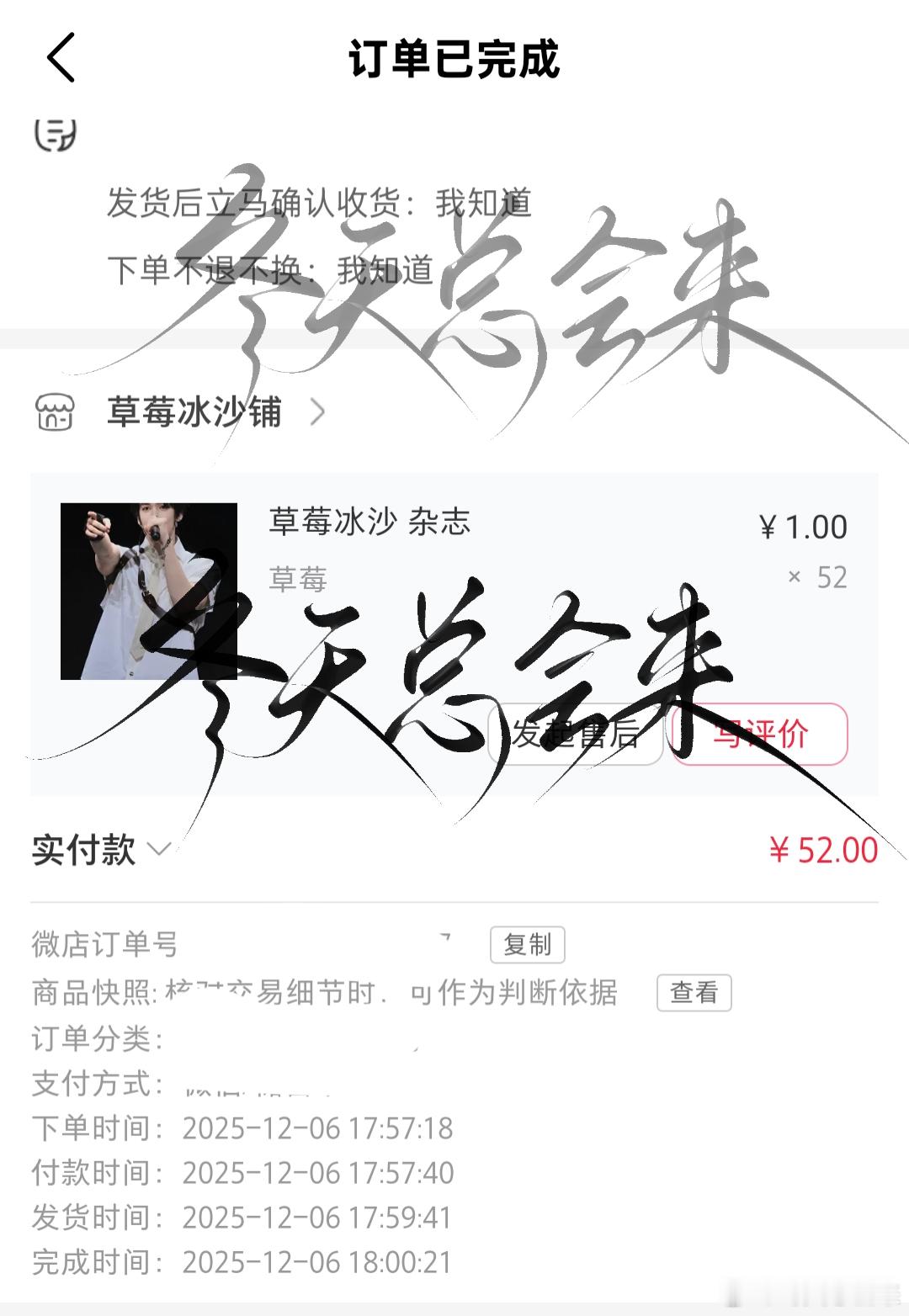Tap the 订单已完成 page title
Image resolution: width=909 pixels, height=1316 pixels.
(x=454, y=61)
